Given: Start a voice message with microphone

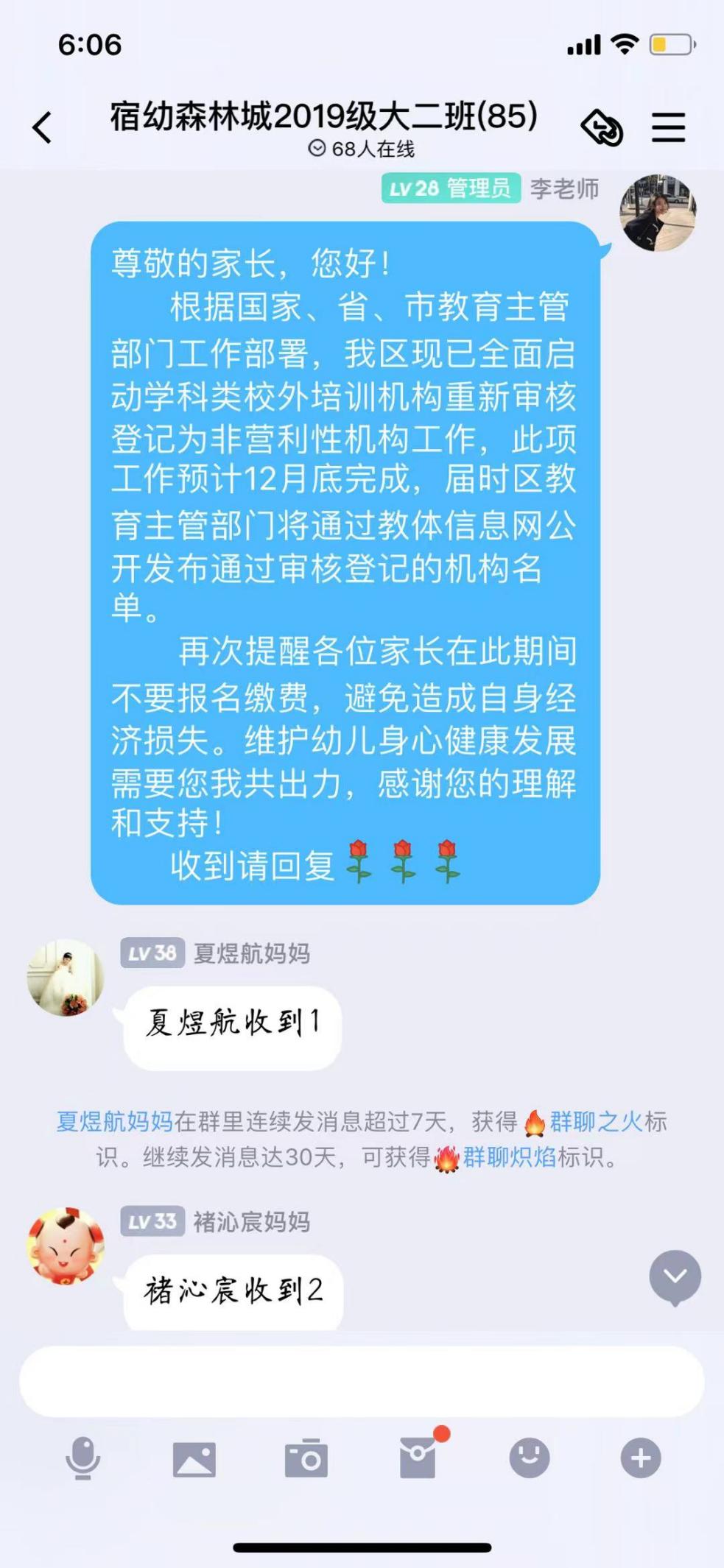Looking at the screenshot, I should pyautogui.click(x=82, y=1458).
